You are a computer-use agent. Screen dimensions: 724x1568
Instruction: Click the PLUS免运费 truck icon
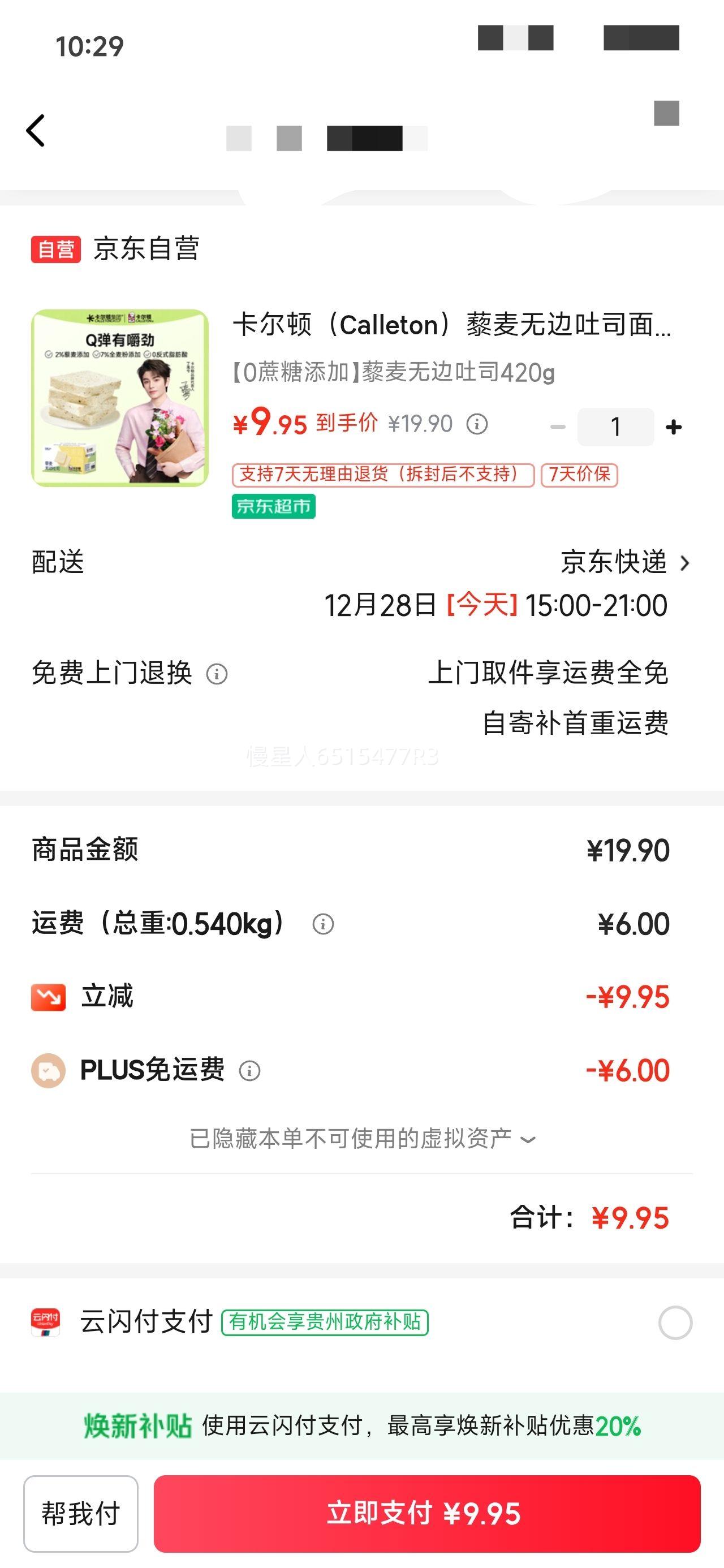coord(48,1070)
